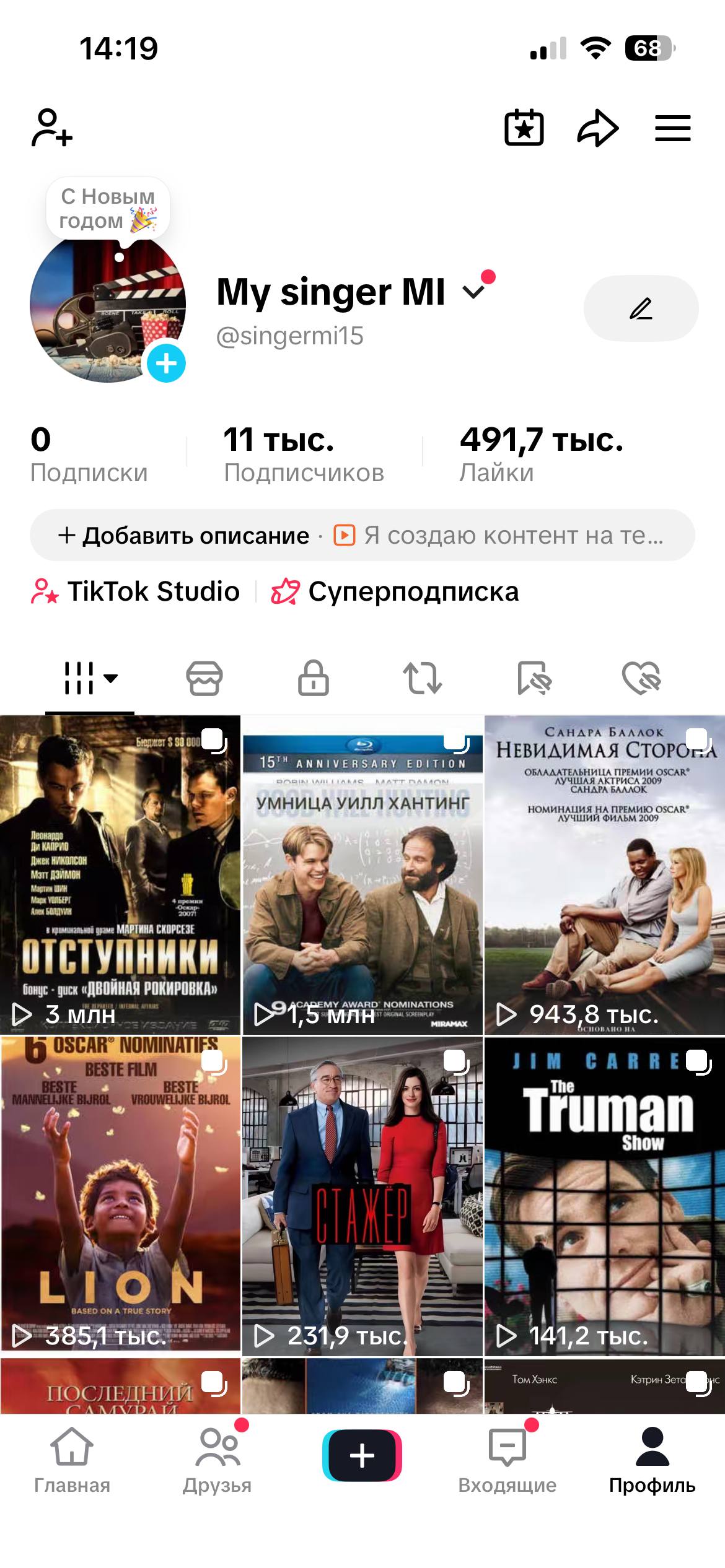
Task: Switch to the private videos lock tab
Action: tap(314, 678)
